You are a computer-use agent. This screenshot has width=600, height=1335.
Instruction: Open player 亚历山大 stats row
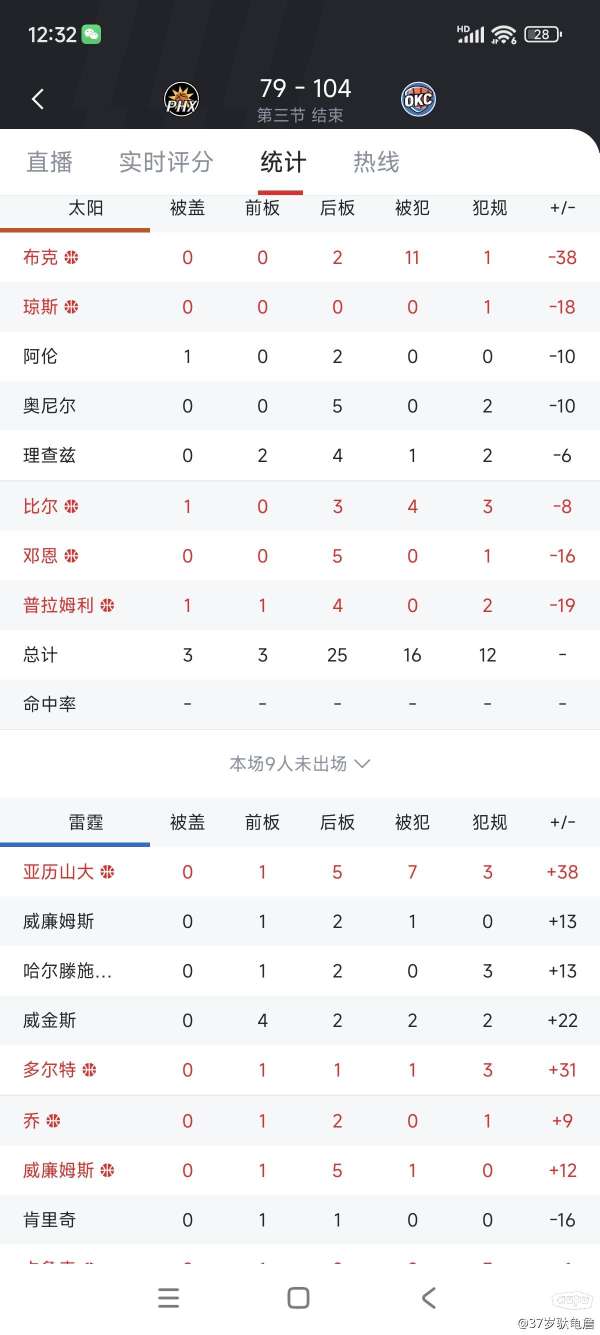[300, 872]
